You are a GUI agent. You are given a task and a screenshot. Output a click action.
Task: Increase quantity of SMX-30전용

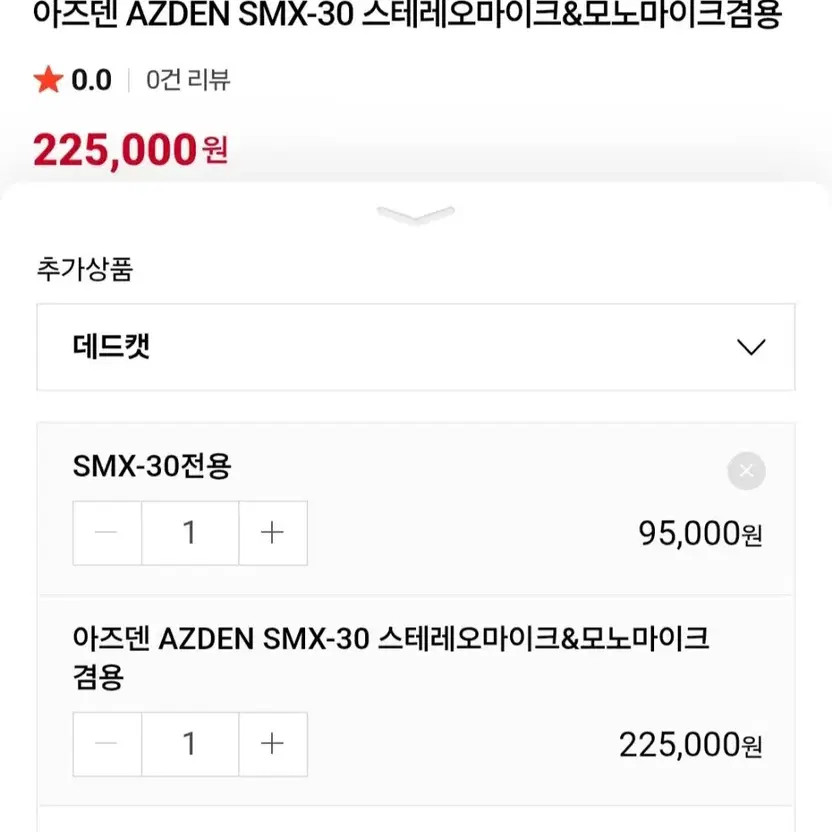pyautogui.click(x=272, y=533)
